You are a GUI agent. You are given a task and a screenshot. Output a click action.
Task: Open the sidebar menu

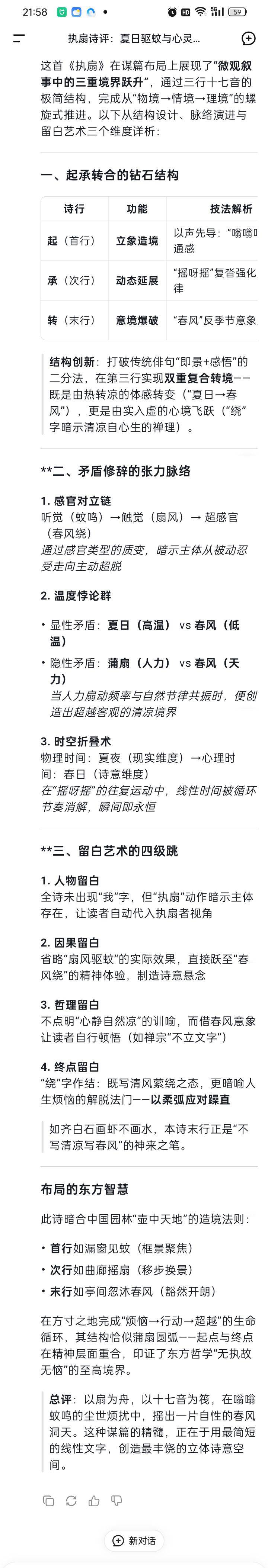(19, 39)
